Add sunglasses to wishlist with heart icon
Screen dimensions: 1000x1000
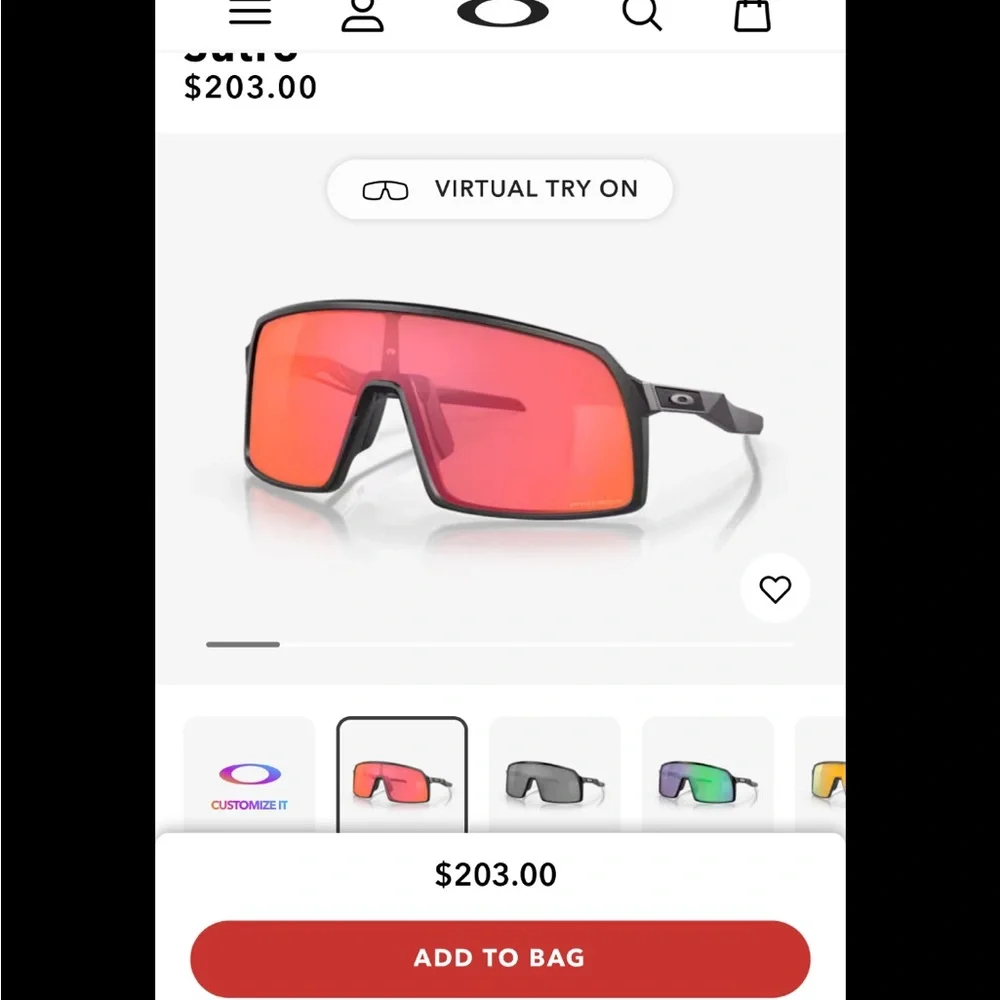(x=775, y=589)
